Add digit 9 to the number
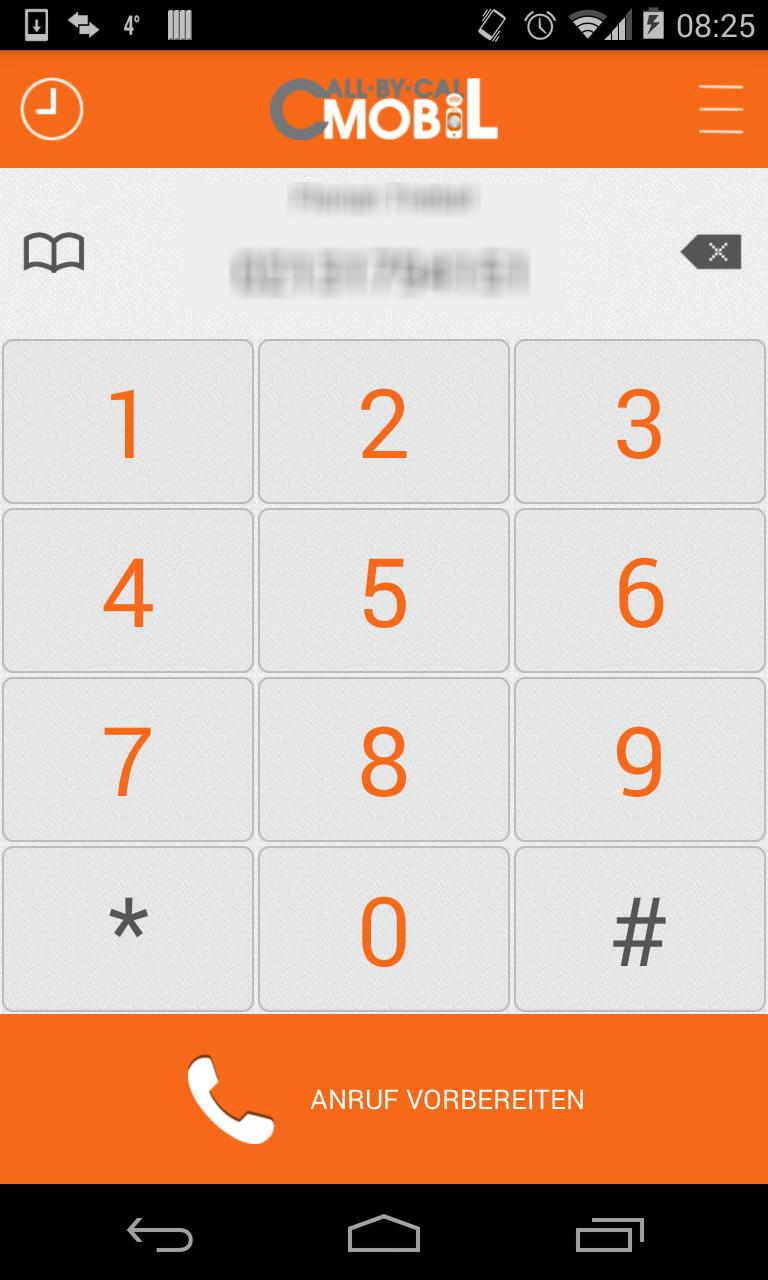The image size is (768, 1280). pos(640,760)
